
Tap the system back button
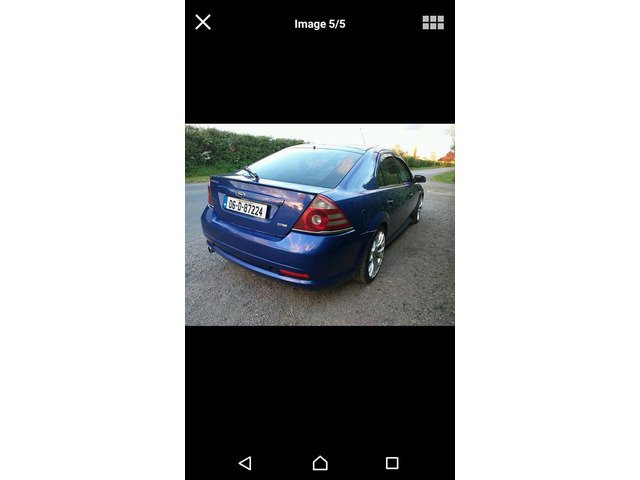245,463
